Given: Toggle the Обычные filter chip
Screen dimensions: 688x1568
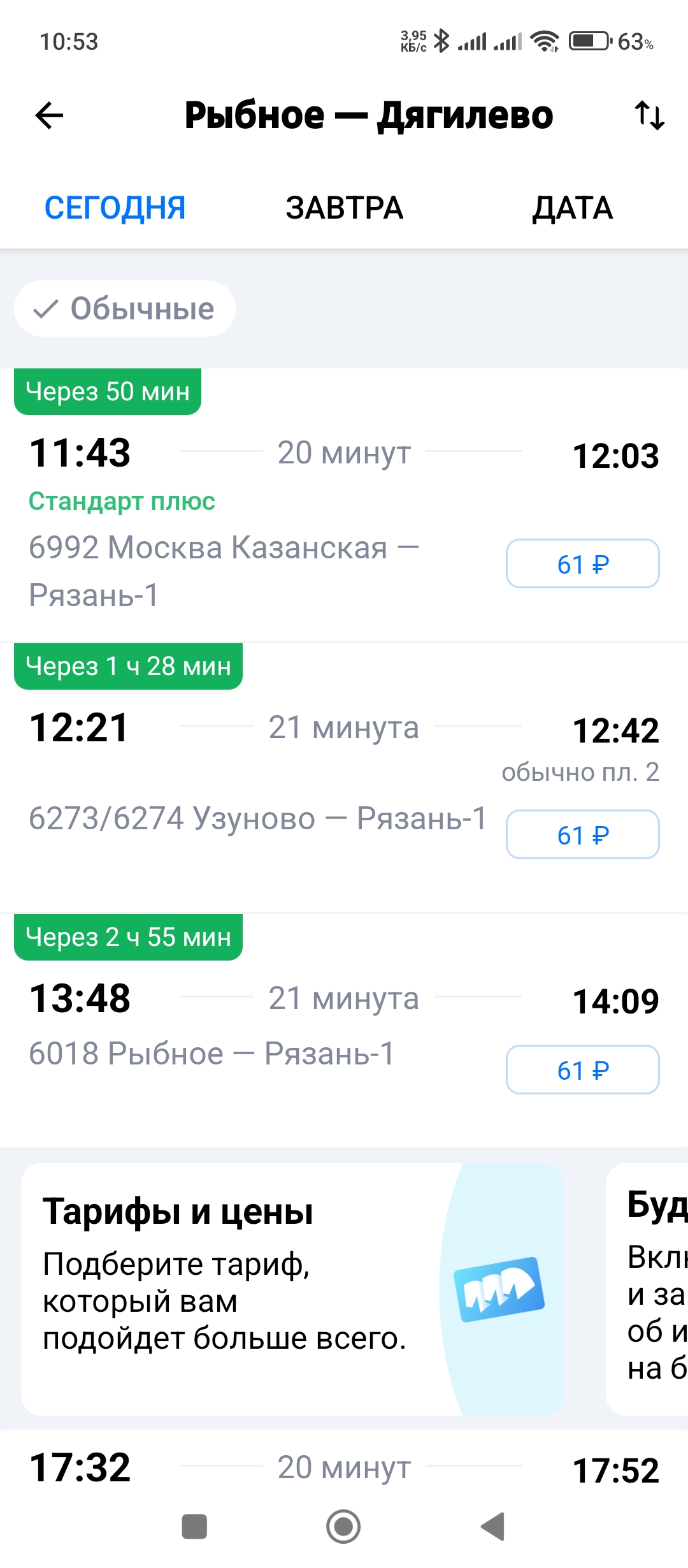Looking at the screenshot, I should pos(125,309).
